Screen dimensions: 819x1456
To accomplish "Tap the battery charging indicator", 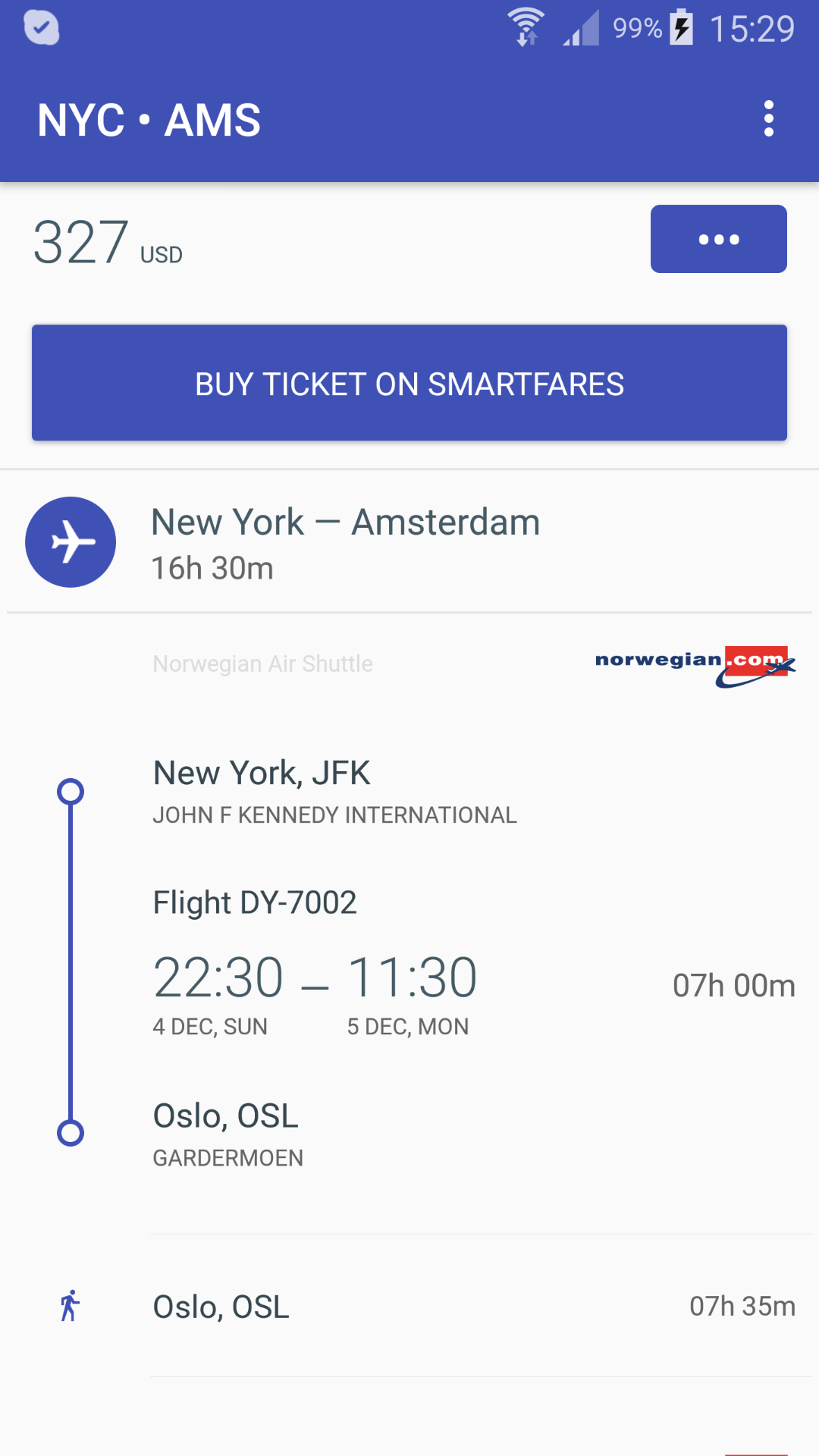I will click(x=680, y=28).
